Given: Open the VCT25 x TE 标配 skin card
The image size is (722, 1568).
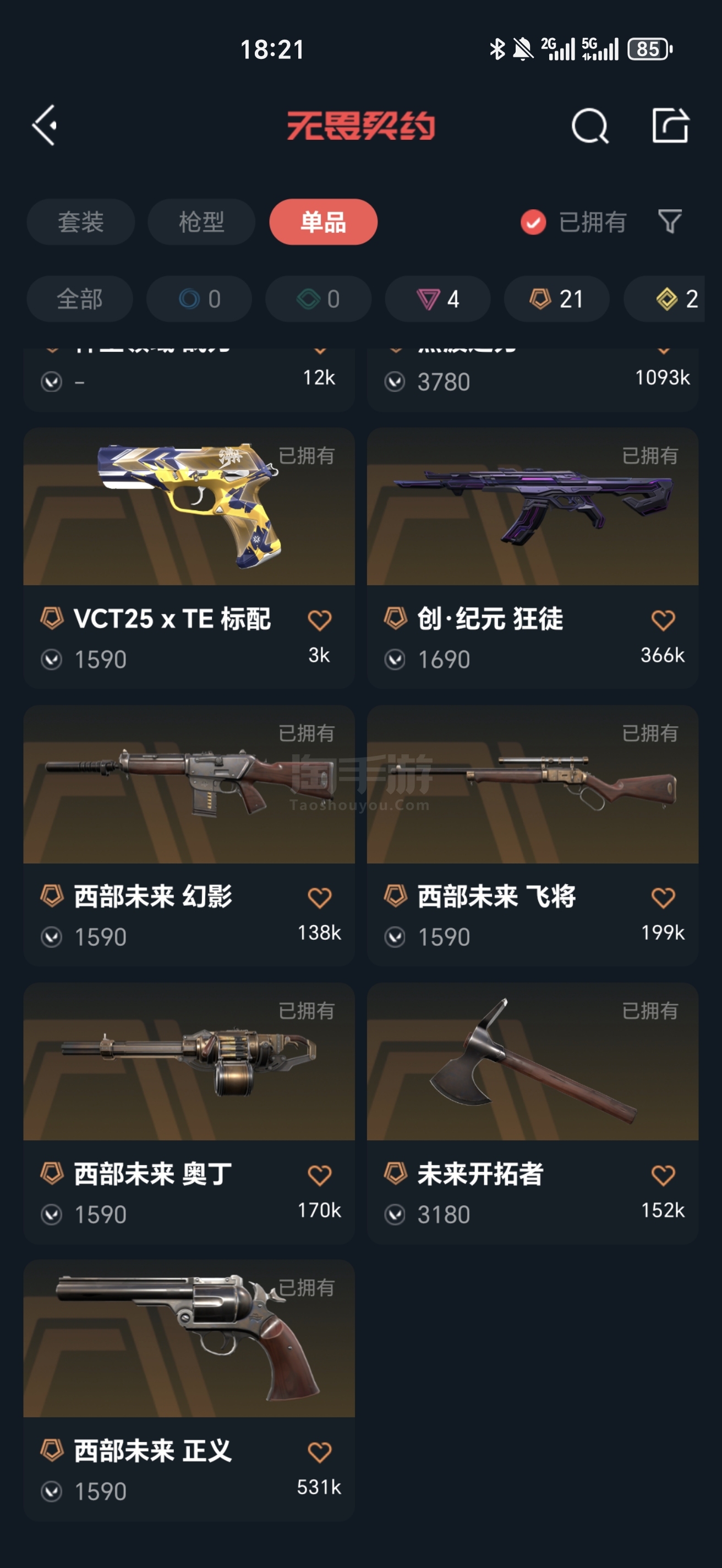Looking at the screenshot, I should pyautogui.click(x=189, y=558).
